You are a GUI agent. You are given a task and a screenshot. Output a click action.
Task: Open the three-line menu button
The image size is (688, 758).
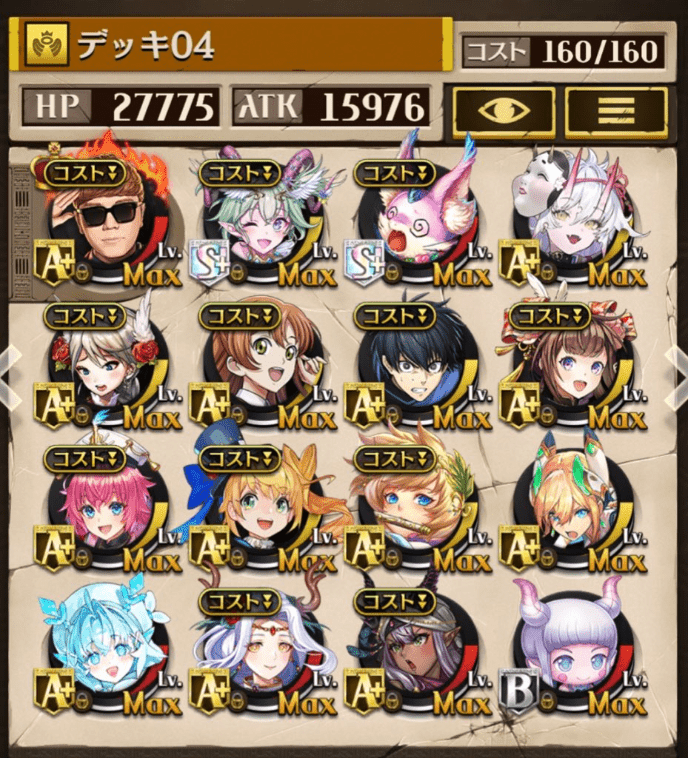[x=615, y=110]
